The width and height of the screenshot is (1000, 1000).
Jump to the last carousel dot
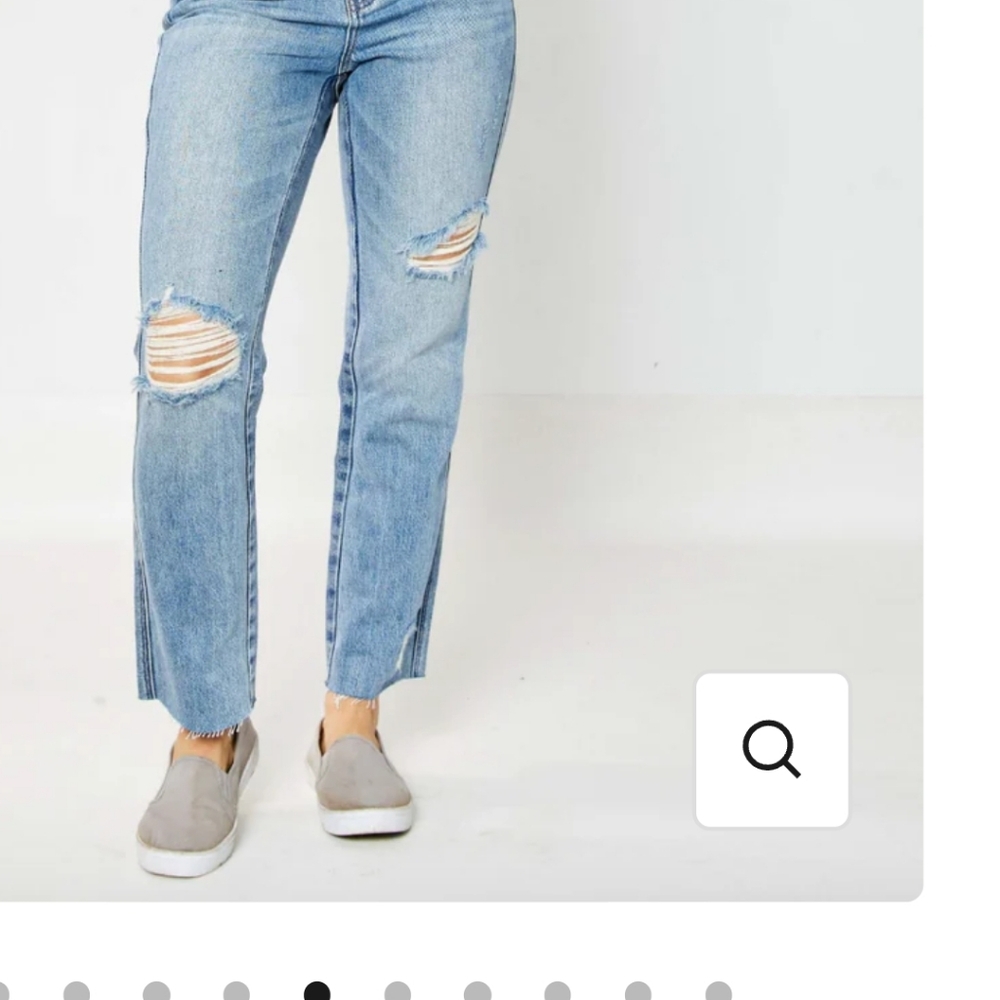(x=718, y=992)
